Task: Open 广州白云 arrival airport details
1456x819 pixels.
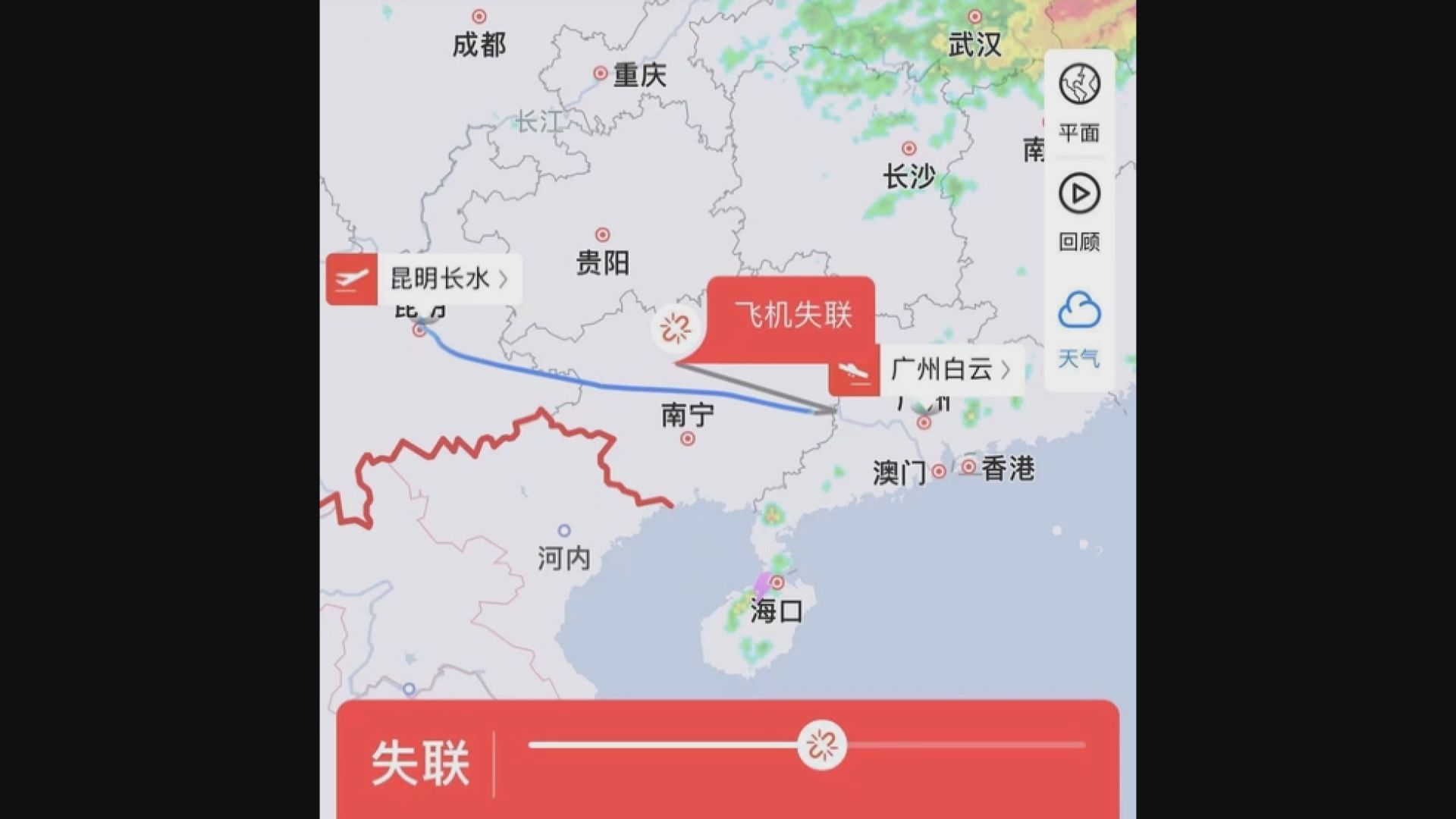Action: (942, 369)
